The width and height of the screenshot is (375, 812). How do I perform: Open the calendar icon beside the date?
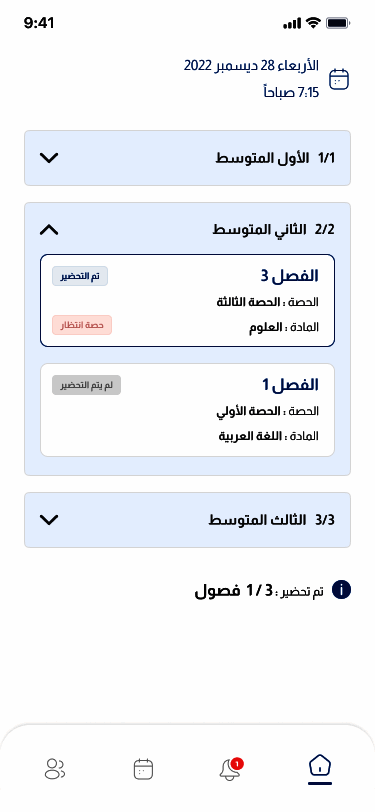[x=339, y=79]
